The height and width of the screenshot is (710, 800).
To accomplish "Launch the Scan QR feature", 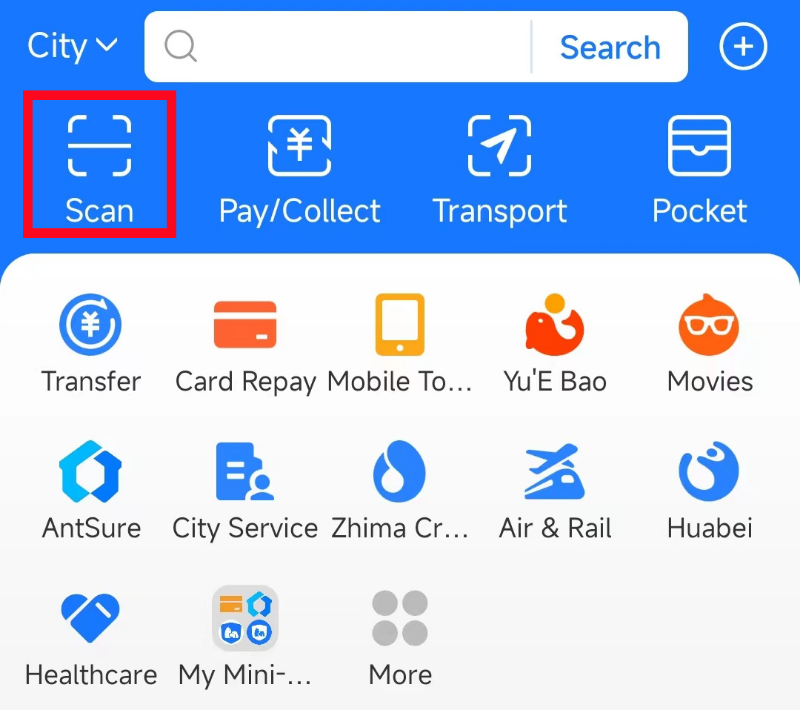I will (99, 165).
